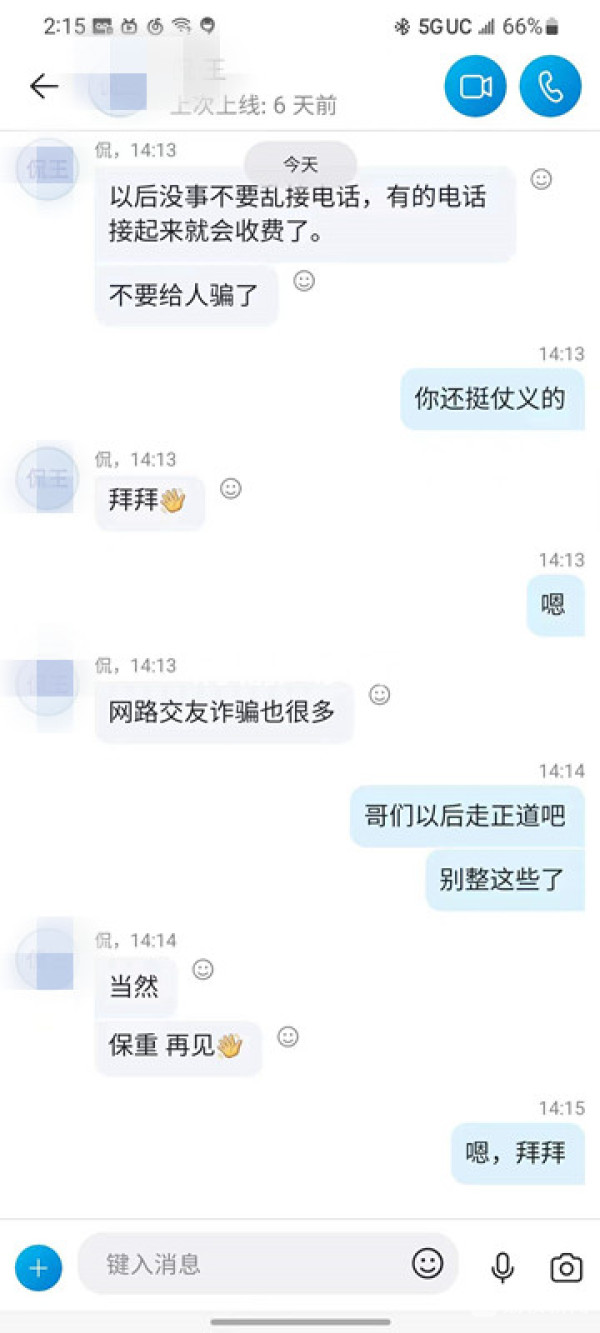Image resolution: width=600 pixels, height=1333 pixels.
Task: React to the message about 乱接电话
Action: click(x=541, y=179)
